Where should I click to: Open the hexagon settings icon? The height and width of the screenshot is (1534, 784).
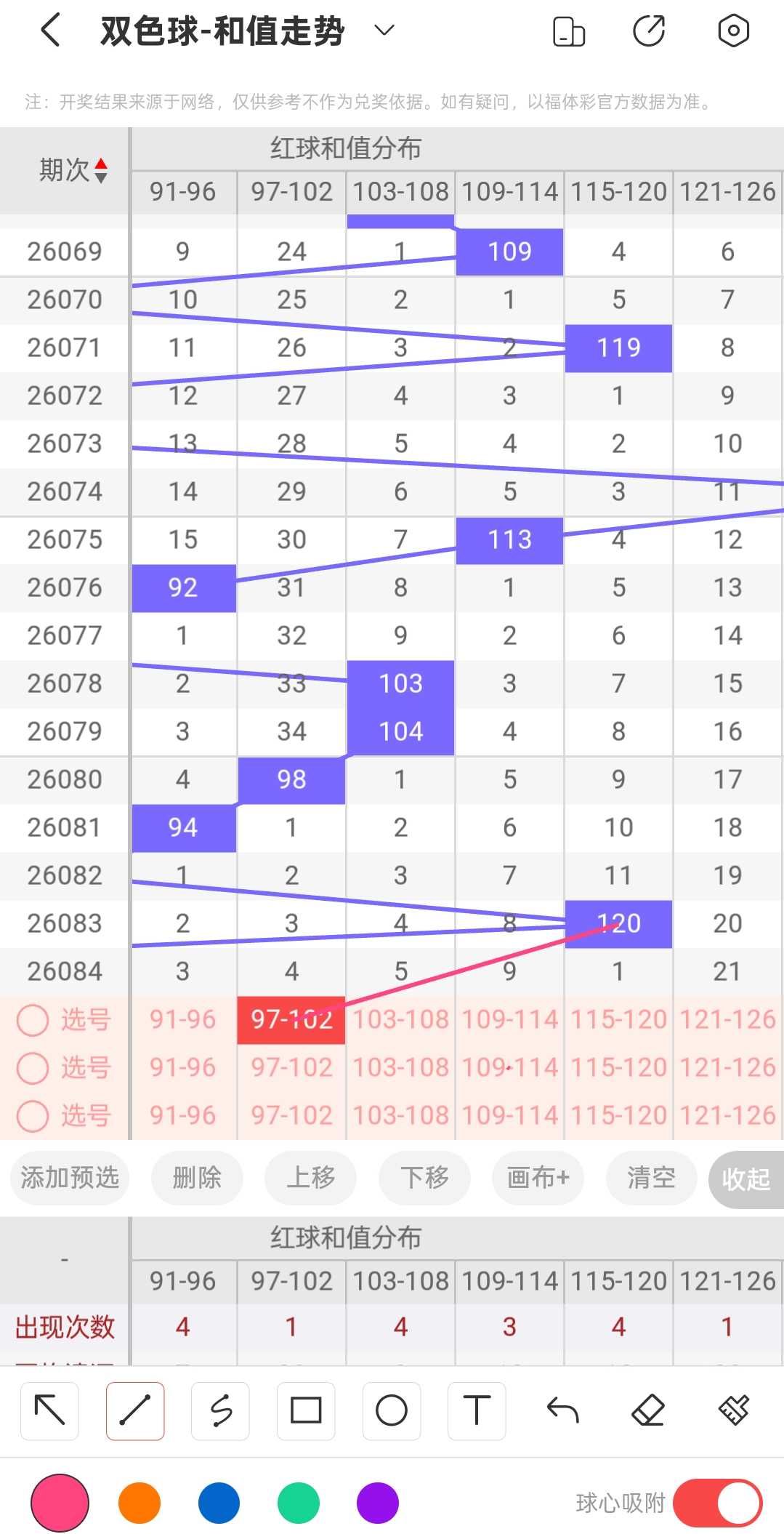733,31
